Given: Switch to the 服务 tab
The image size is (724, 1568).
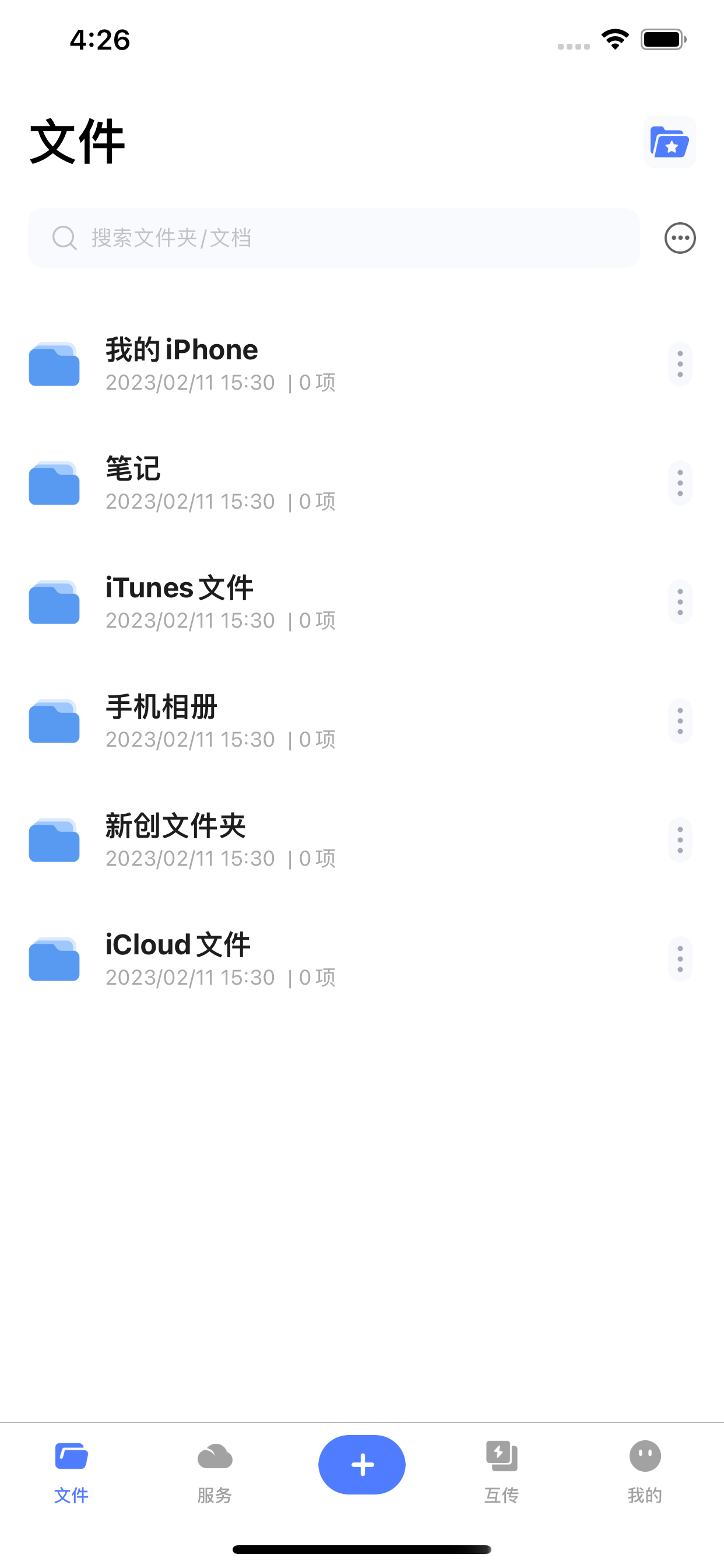Looking at the screenshot, I should tap(215, 1472).
